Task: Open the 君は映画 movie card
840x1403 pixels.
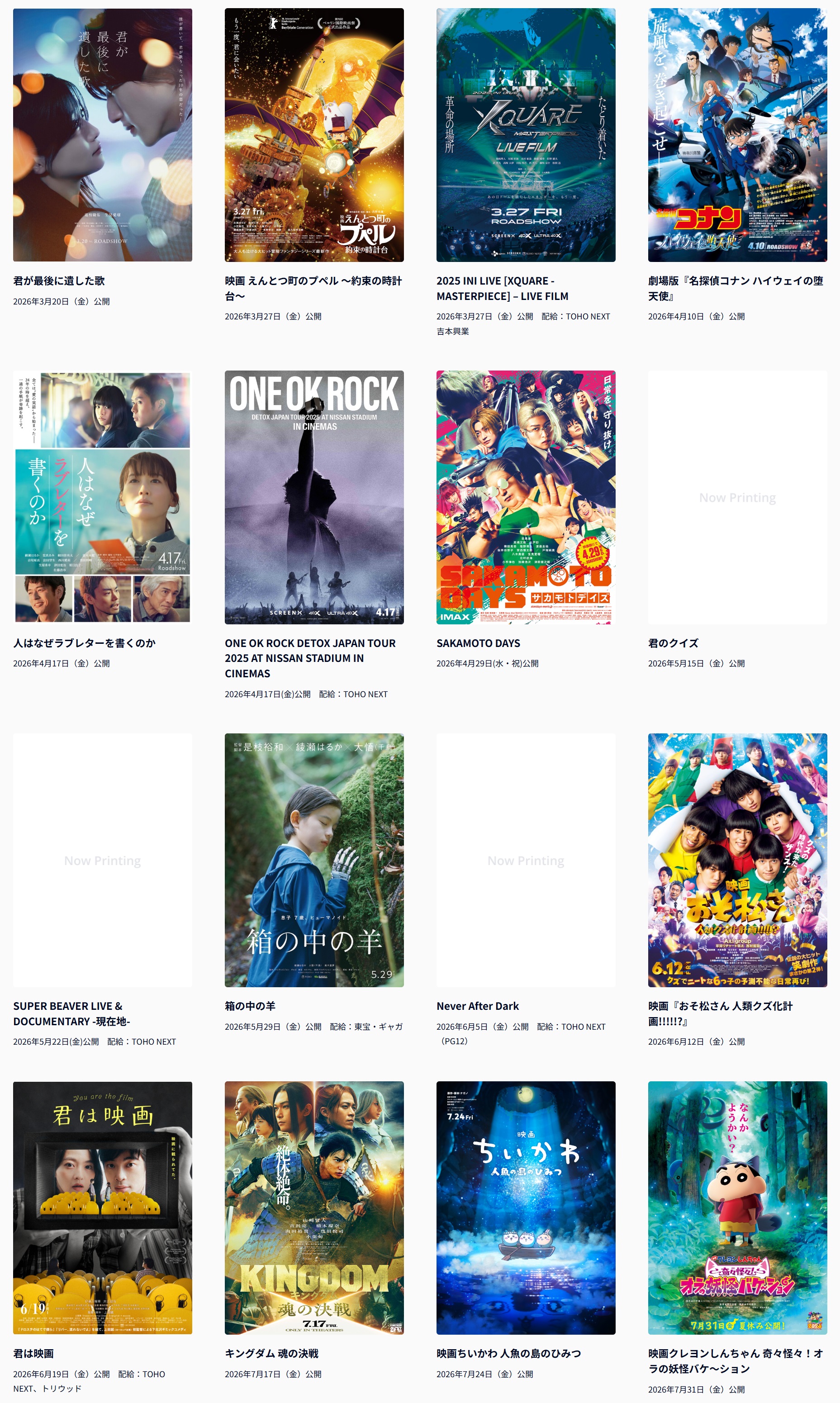Action: click(102, 1207)
